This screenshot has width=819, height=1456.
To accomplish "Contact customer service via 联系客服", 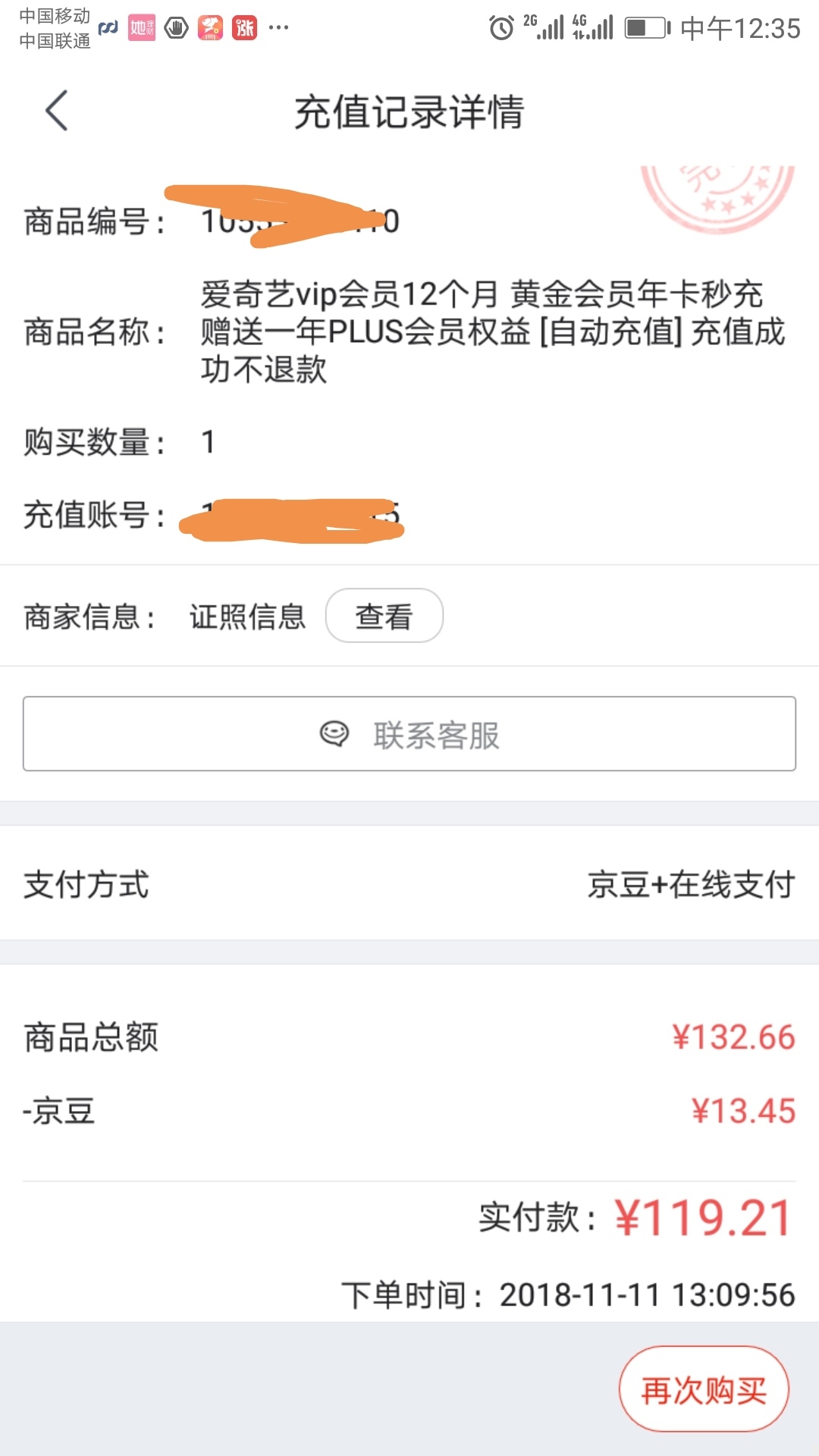I will [409, 734].
